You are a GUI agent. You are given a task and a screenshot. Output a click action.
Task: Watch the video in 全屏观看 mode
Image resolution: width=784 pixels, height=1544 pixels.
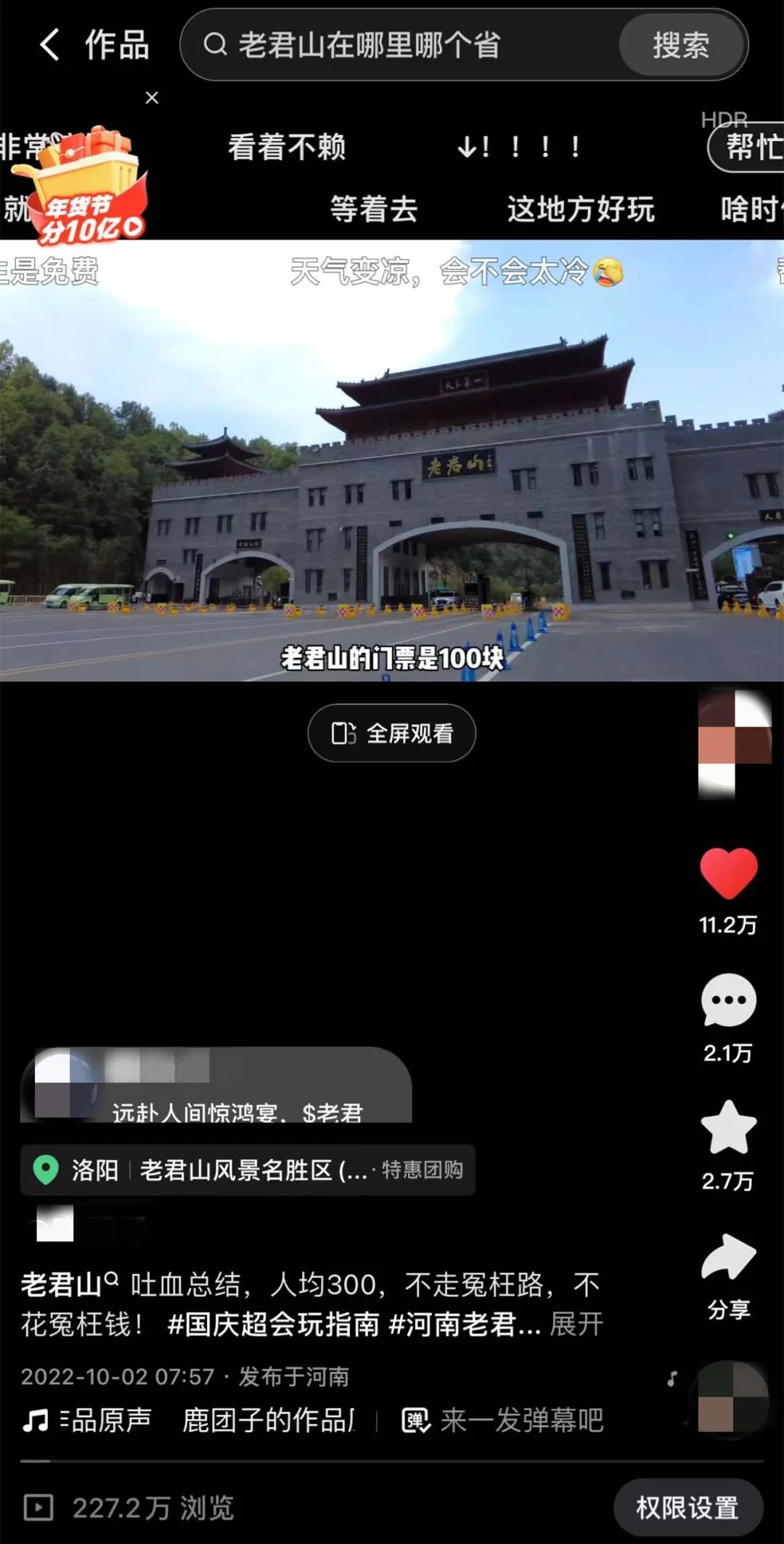(392, 733)
